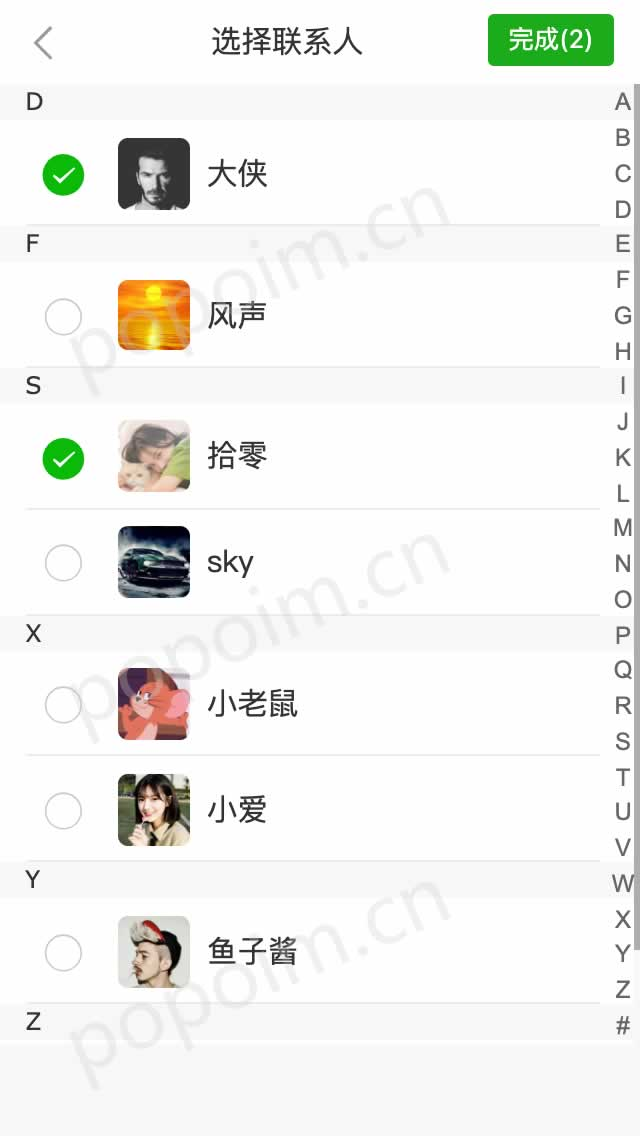This screenshot has width=640, height=1136.
Task: Select contact 小爱
Action: [x=63, y=811]
